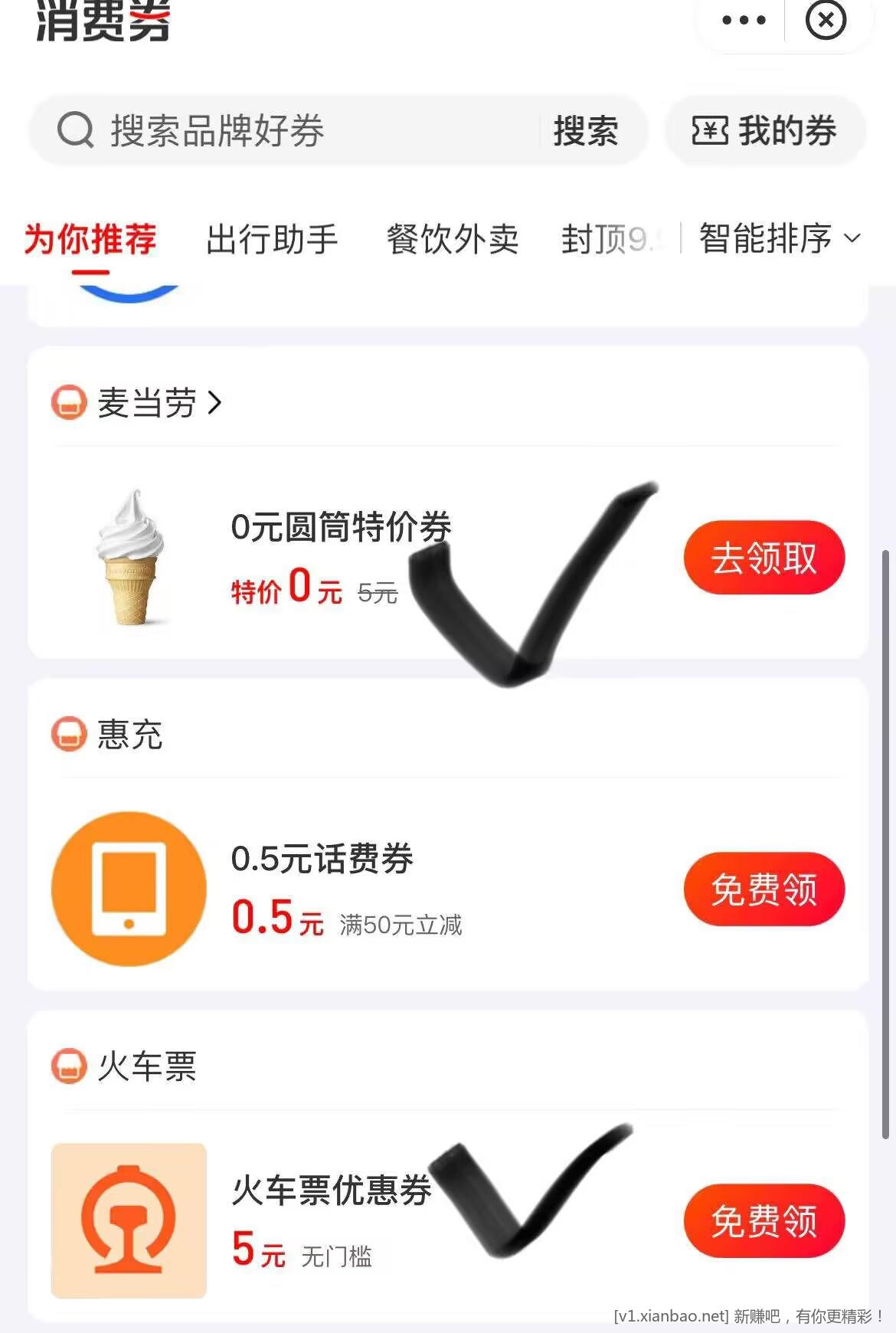Switch to the 封顶9.9 tab
Viewport: 896px width, 1333px height.
tap(613, 239)
